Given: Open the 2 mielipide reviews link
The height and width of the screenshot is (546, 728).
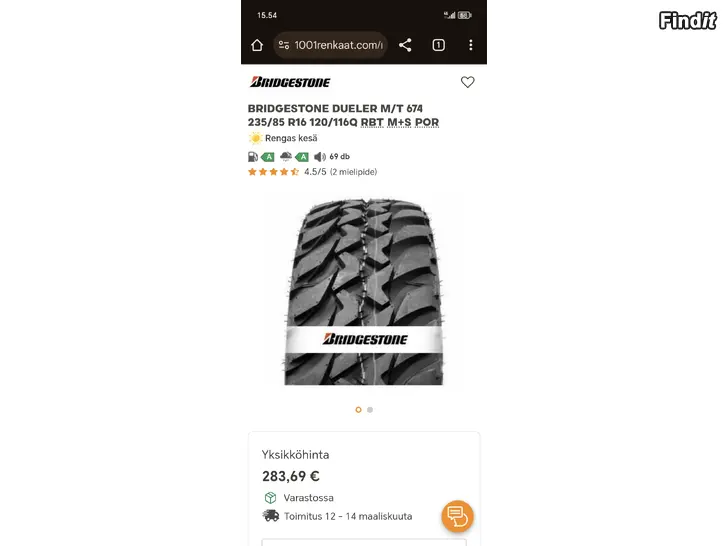Looking at the screenshot, I should (353, 172).
